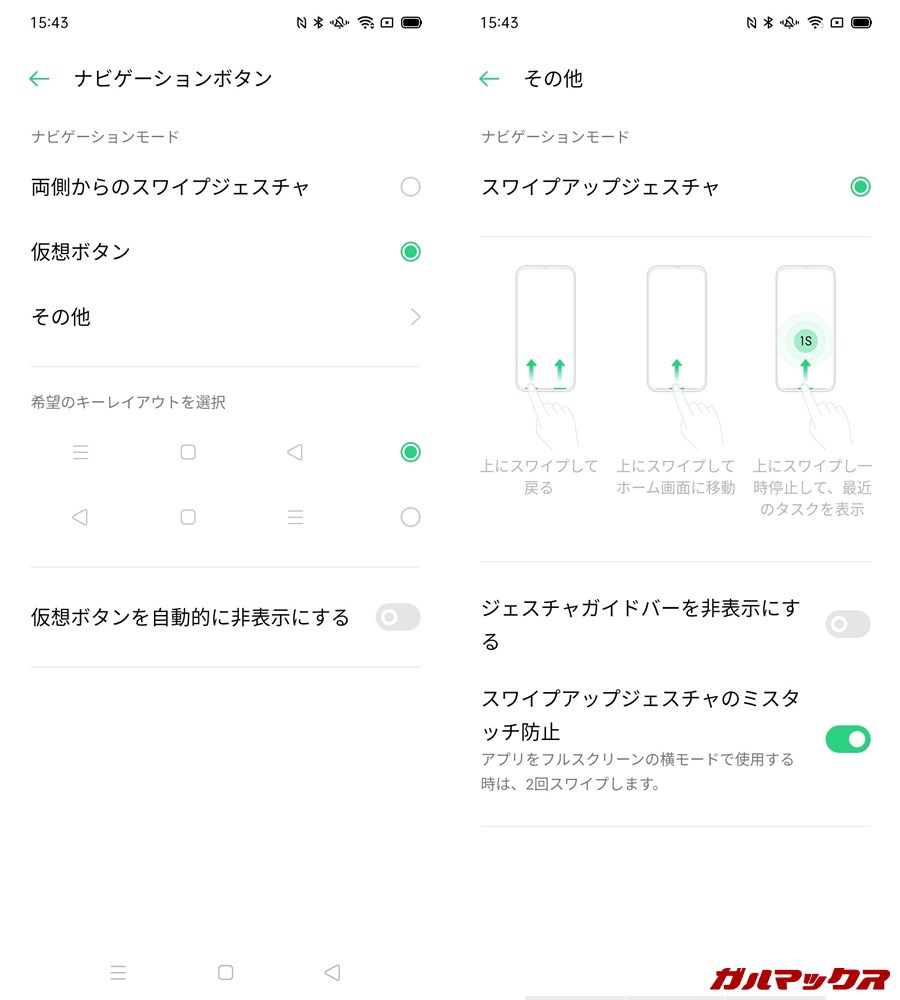Tap the Home button in the navigation bar
The width and height of the screenshot is (900, 1000).
click(x=225, y=972)
